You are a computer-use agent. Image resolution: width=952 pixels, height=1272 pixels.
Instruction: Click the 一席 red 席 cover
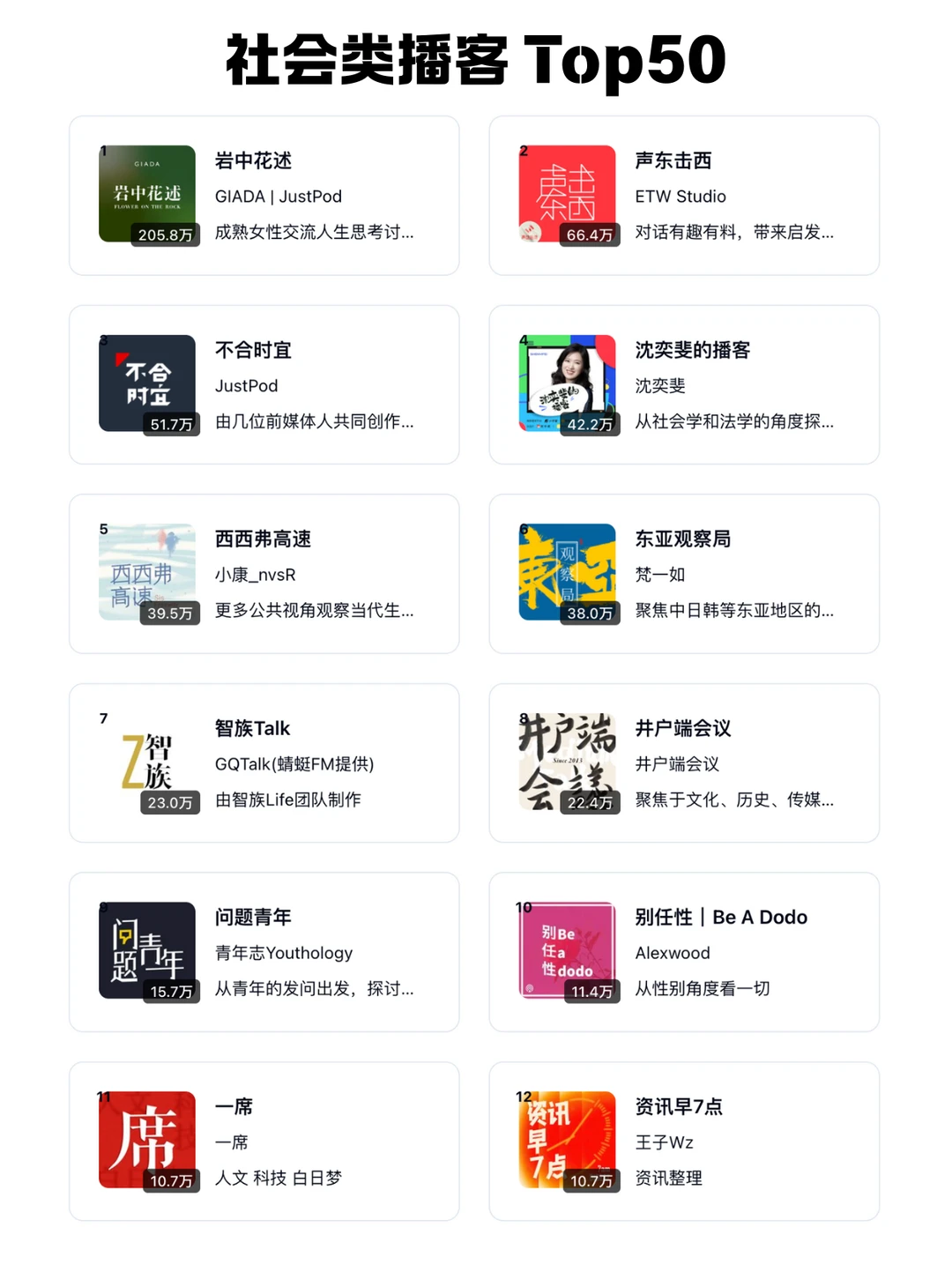point(146,1139)
